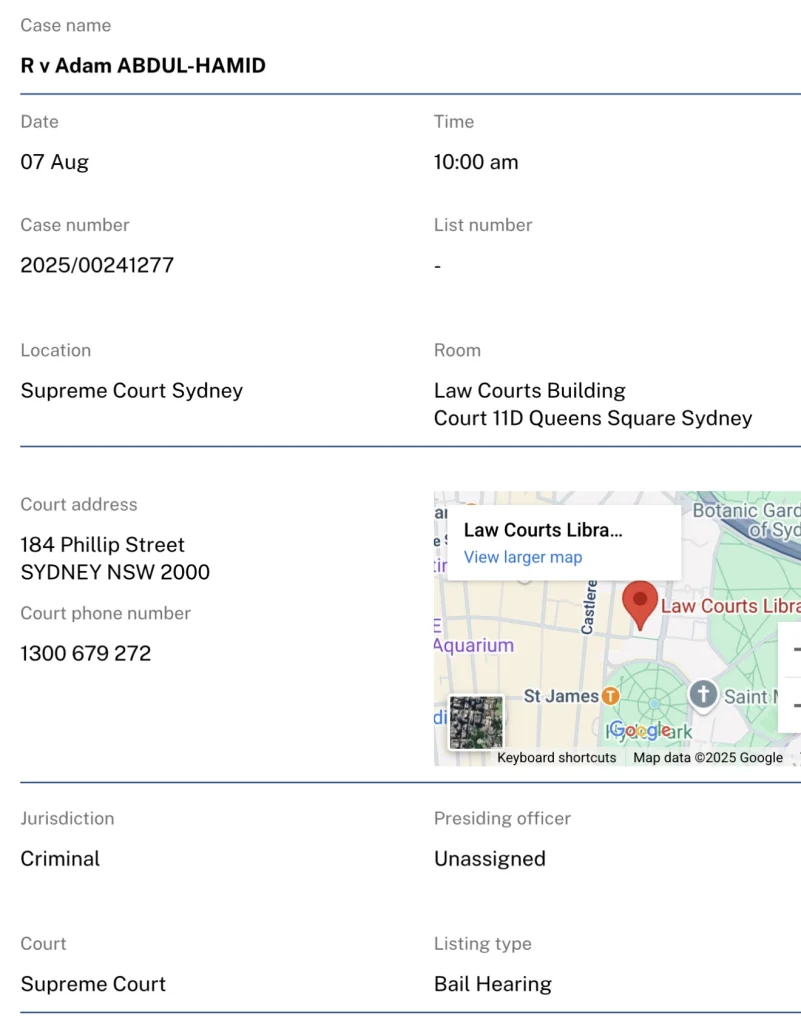This screenshot has width=801, height=1024.
Task: Open the View larger map link
Action: tap(522, 557)
